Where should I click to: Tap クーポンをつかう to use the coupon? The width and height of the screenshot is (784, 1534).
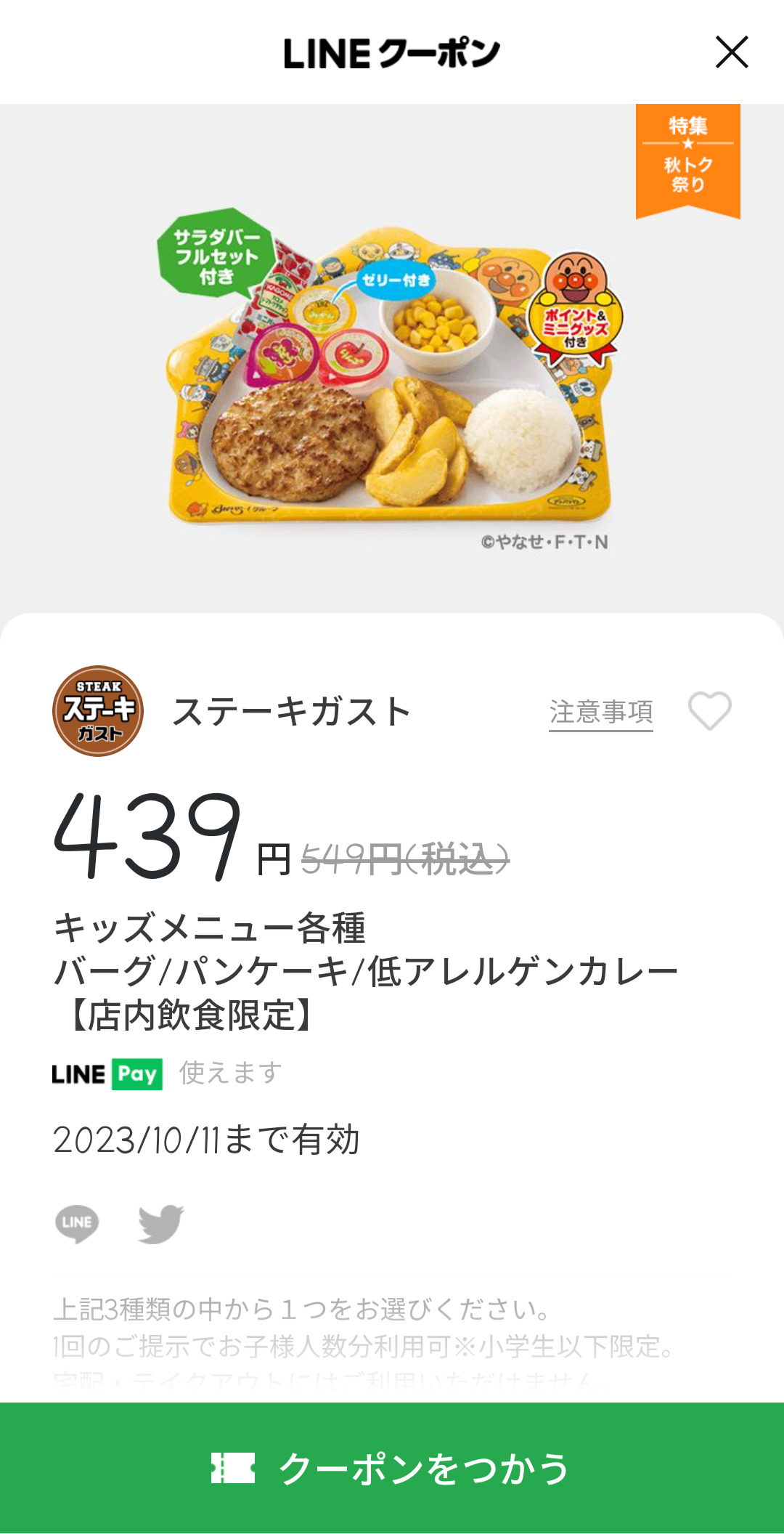(392, 1467)
